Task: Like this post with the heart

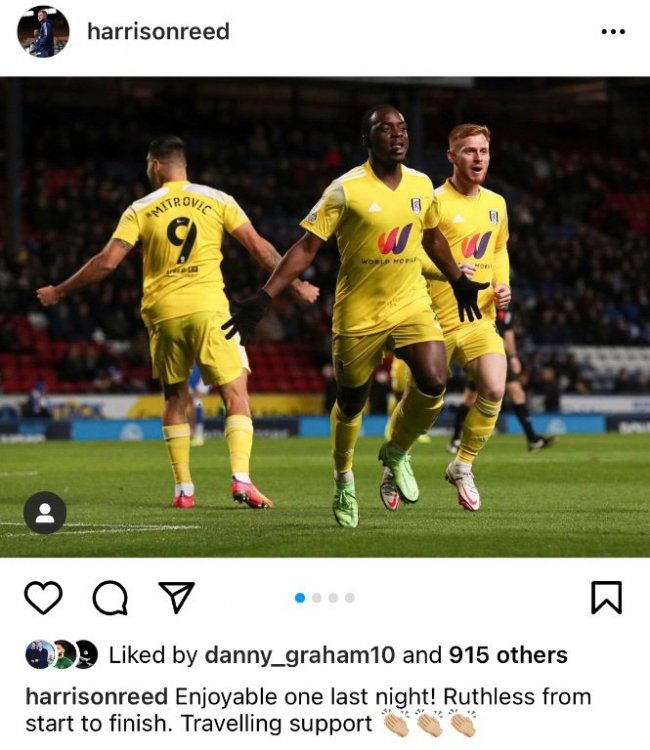Action: [43, 597]
